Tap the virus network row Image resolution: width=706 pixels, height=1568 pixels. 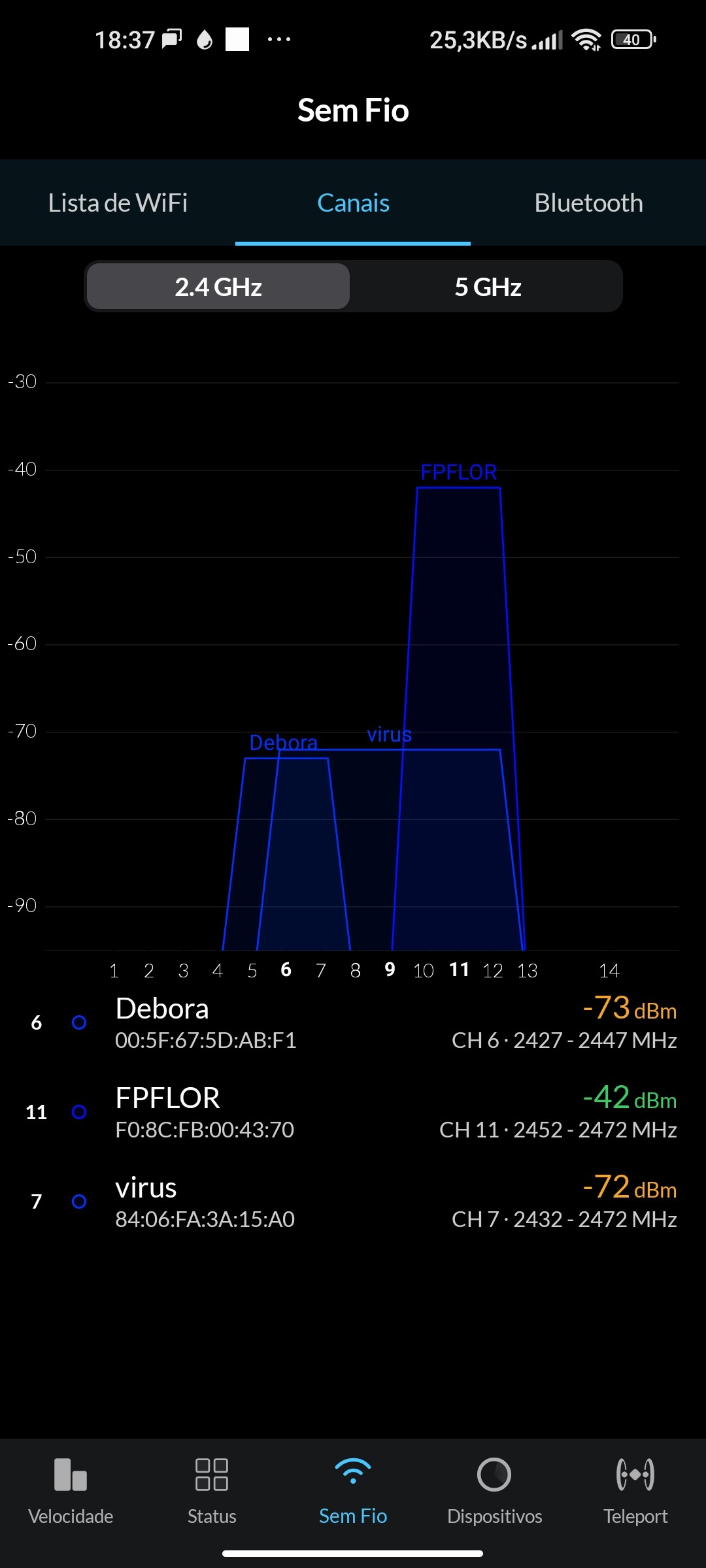click(x=353, y=1201)
